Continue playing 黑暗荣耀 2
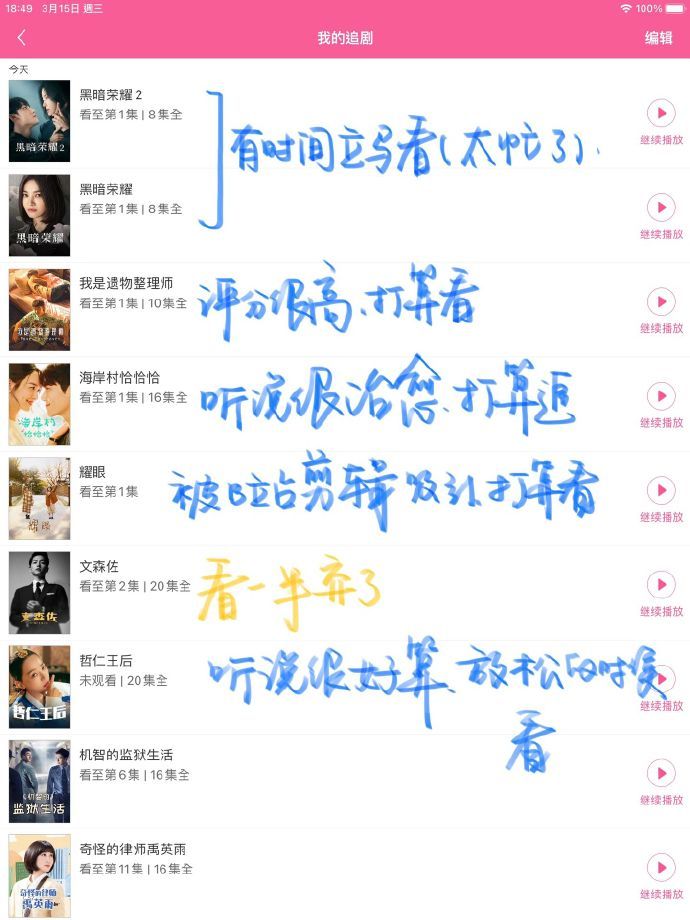Image resolution: width=690 pixels, height=920 pixels. (x=661, y=113)
